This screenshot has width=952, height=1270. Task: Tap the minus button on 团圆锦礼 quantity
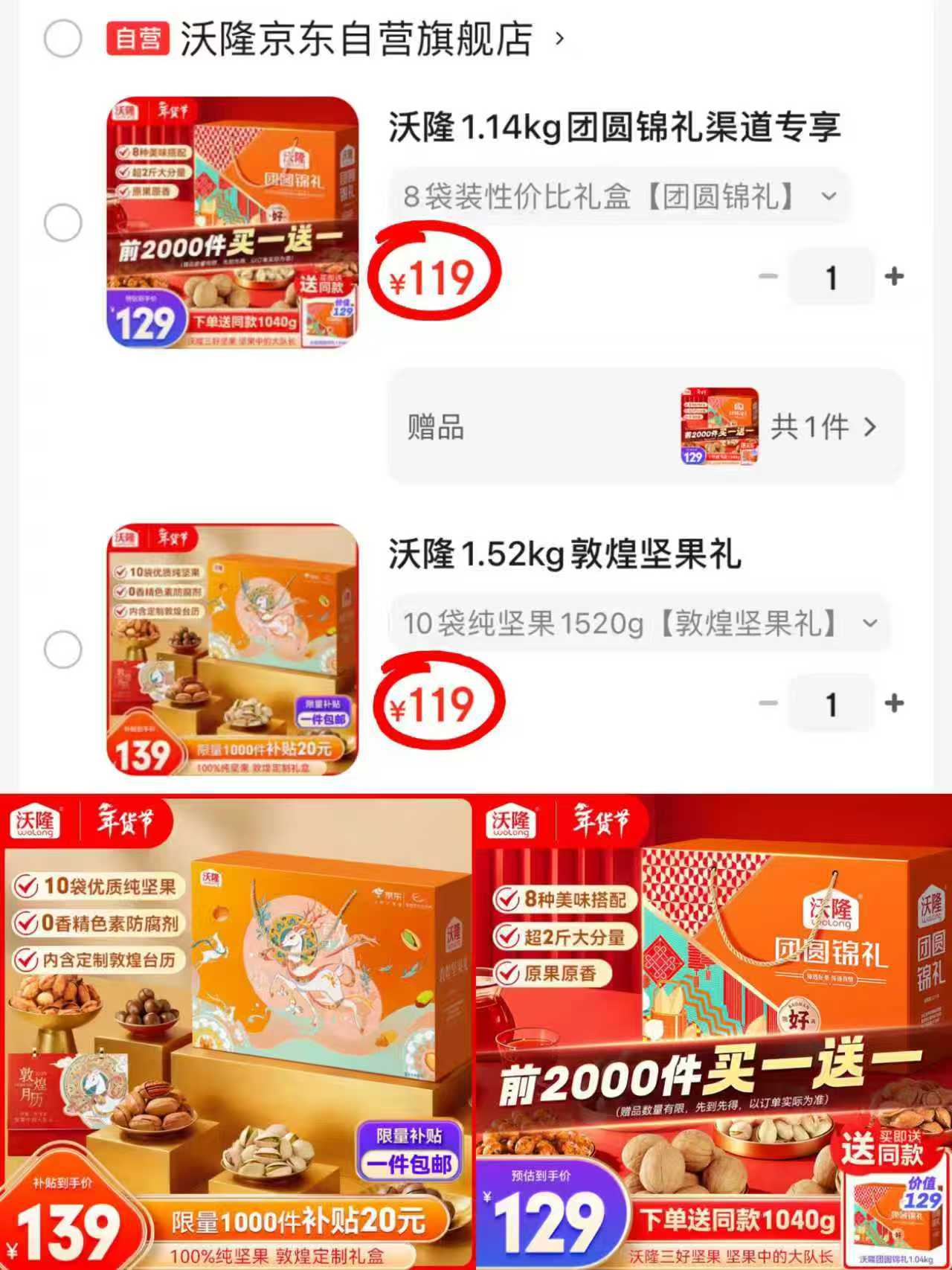(x=767, y=277)
